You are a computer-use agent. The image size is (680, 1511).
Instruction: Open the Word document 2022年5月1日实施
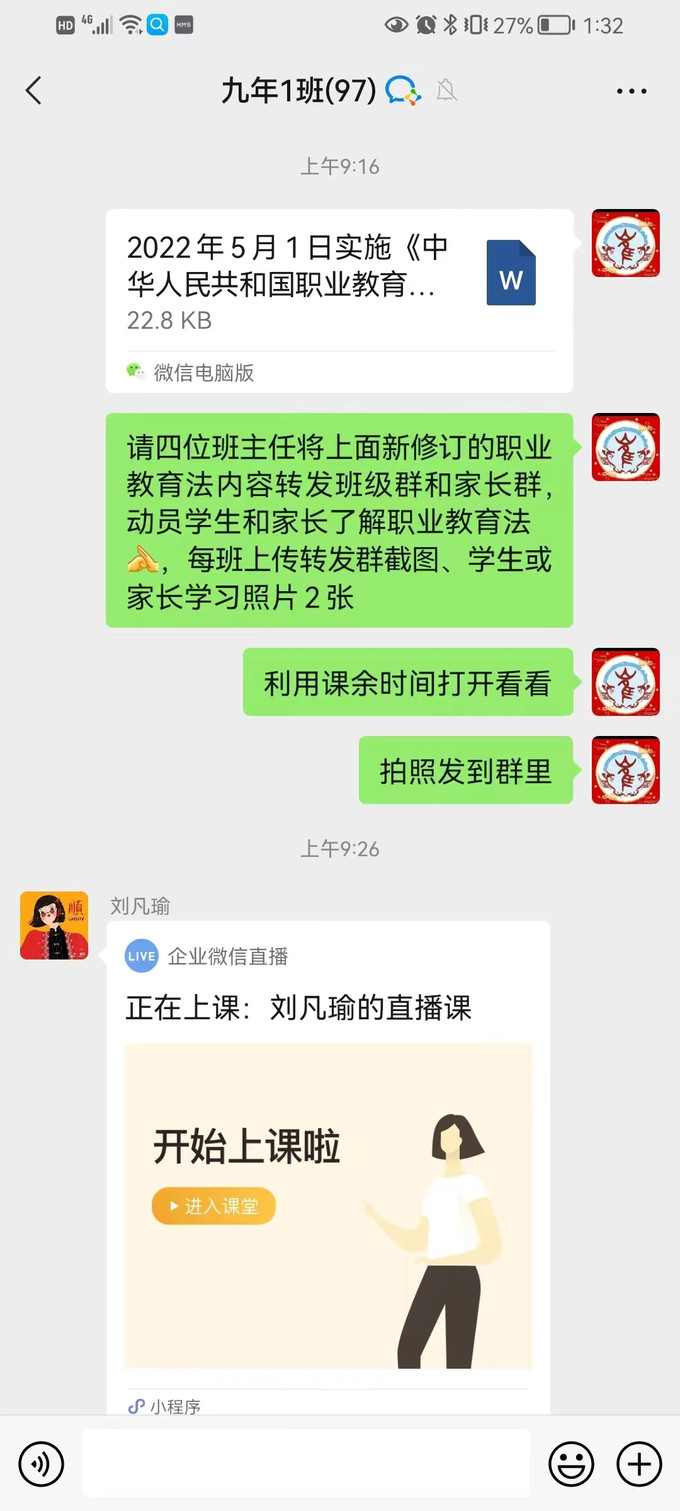(x=339, y=300)
